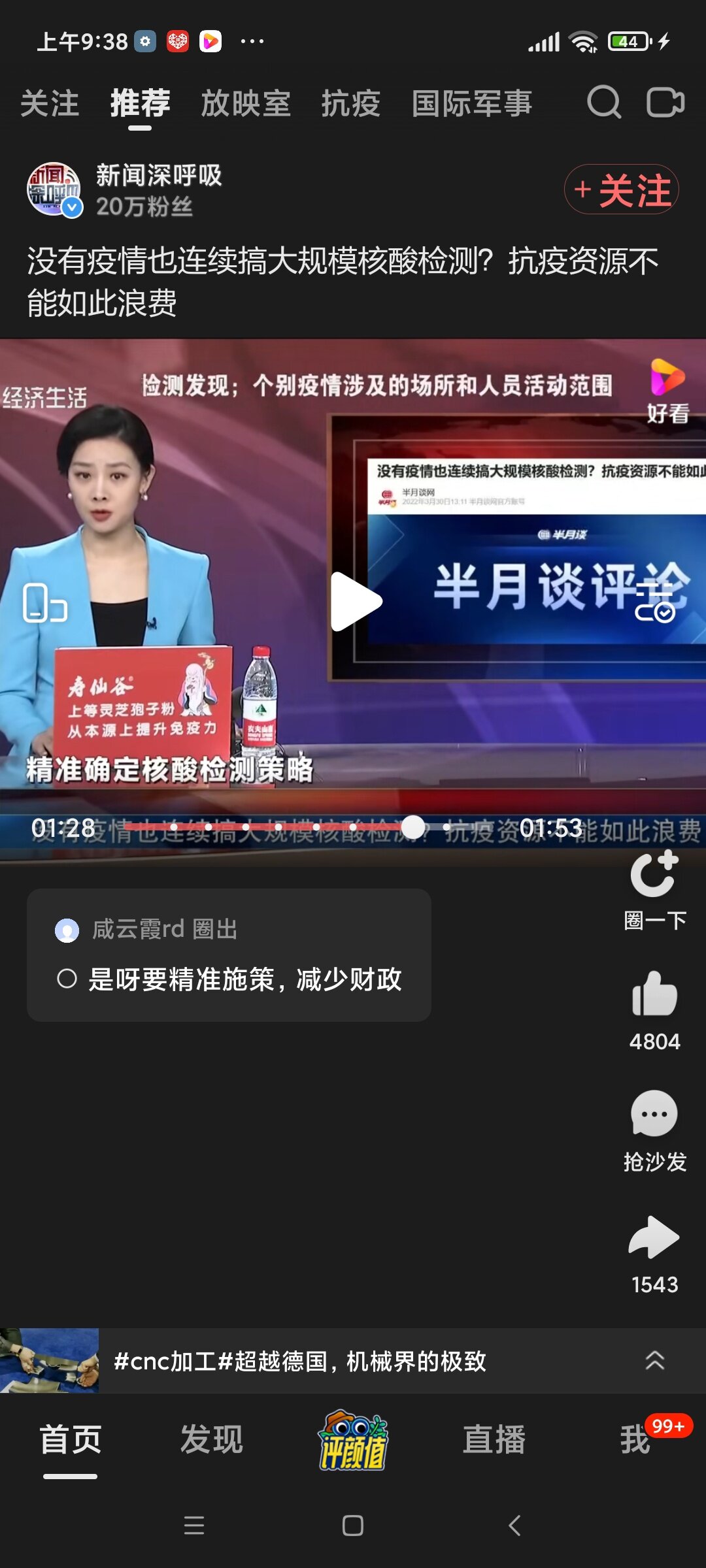Switch to the 抗疫 tab
The width and height of the screenshot is (706, 1568).
click(x=351, y=104)
